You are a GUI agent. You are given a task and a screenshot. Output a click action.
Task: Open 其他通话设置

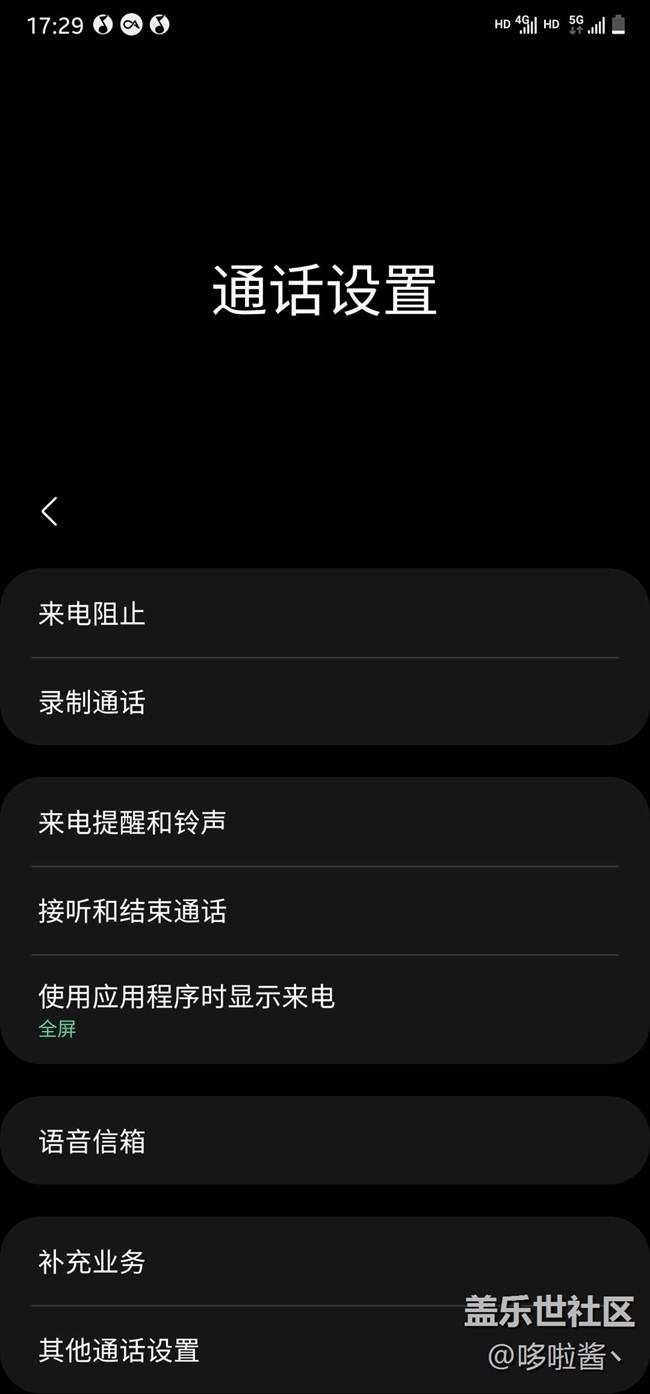(x=325, y=1350)
